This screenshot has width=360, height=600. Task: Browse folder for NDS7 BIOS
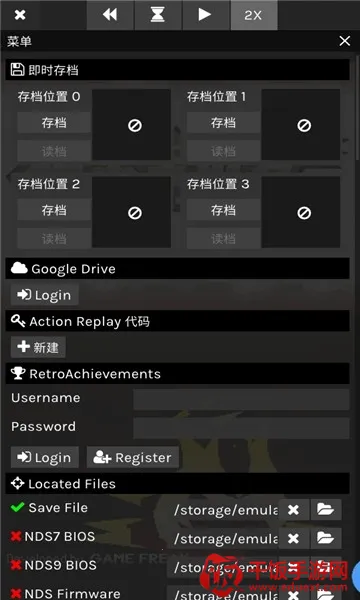[x=326, y=538]
